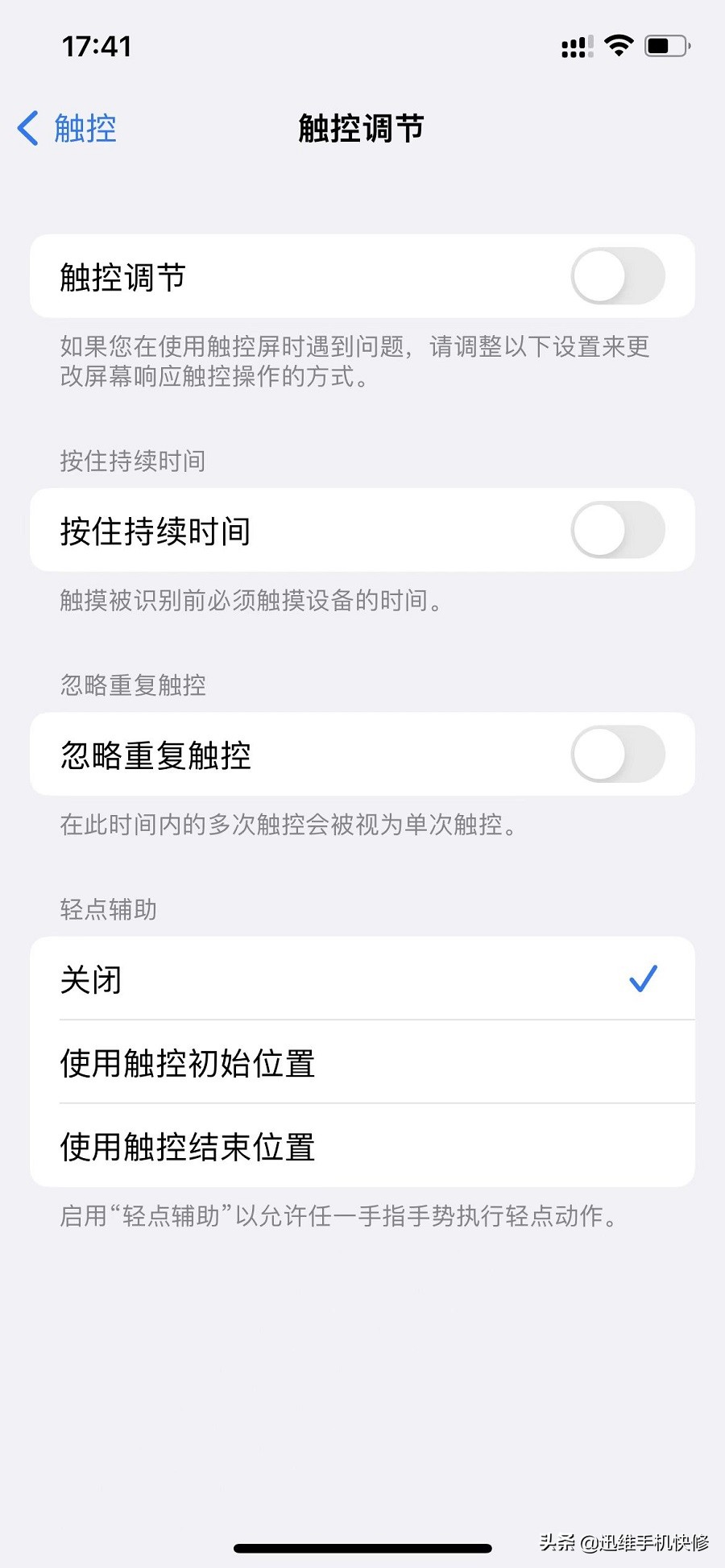Viewport: 725px width, 1568px height.
Task: Select 使用触控结束位置 option
Action: coord(187,1147)
